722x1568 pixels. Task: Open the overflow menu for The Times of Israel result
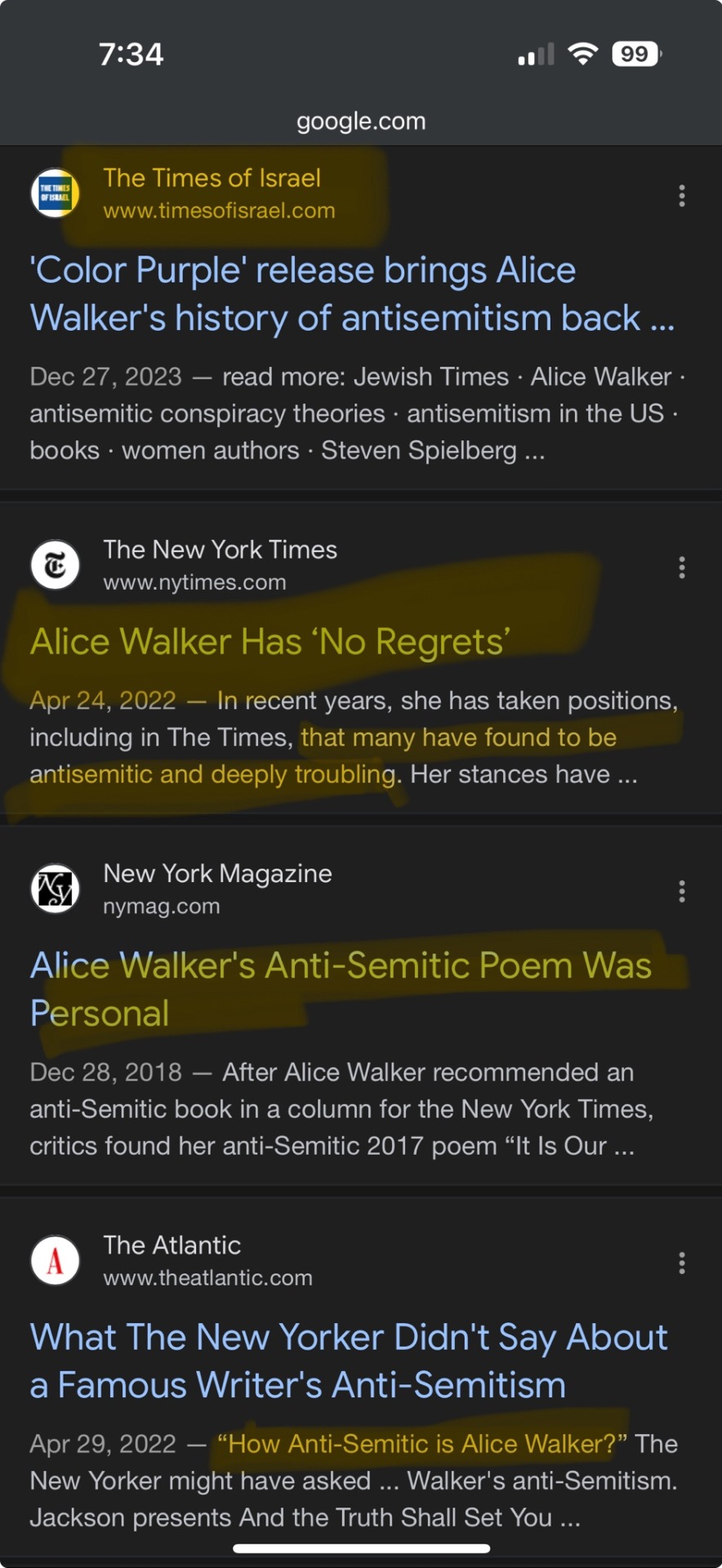tap(681, 195)
